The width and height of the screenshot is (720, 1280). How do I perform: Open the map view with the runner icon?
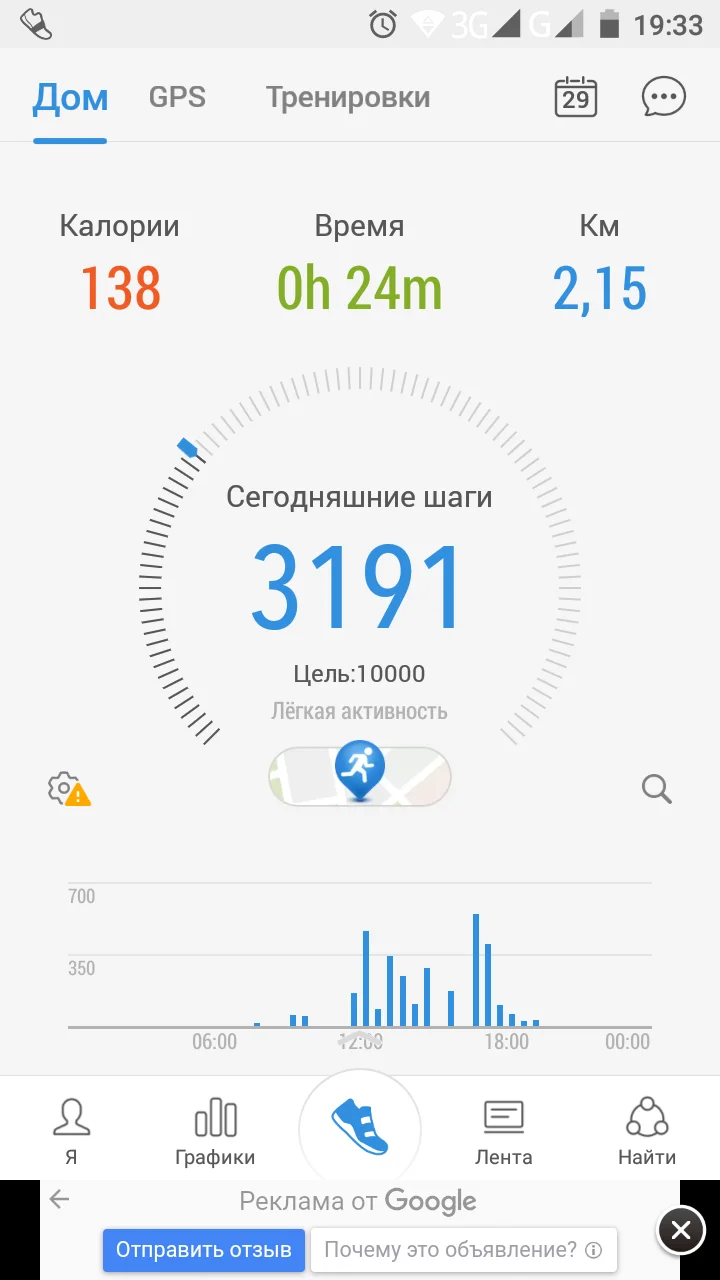(359, 776)
